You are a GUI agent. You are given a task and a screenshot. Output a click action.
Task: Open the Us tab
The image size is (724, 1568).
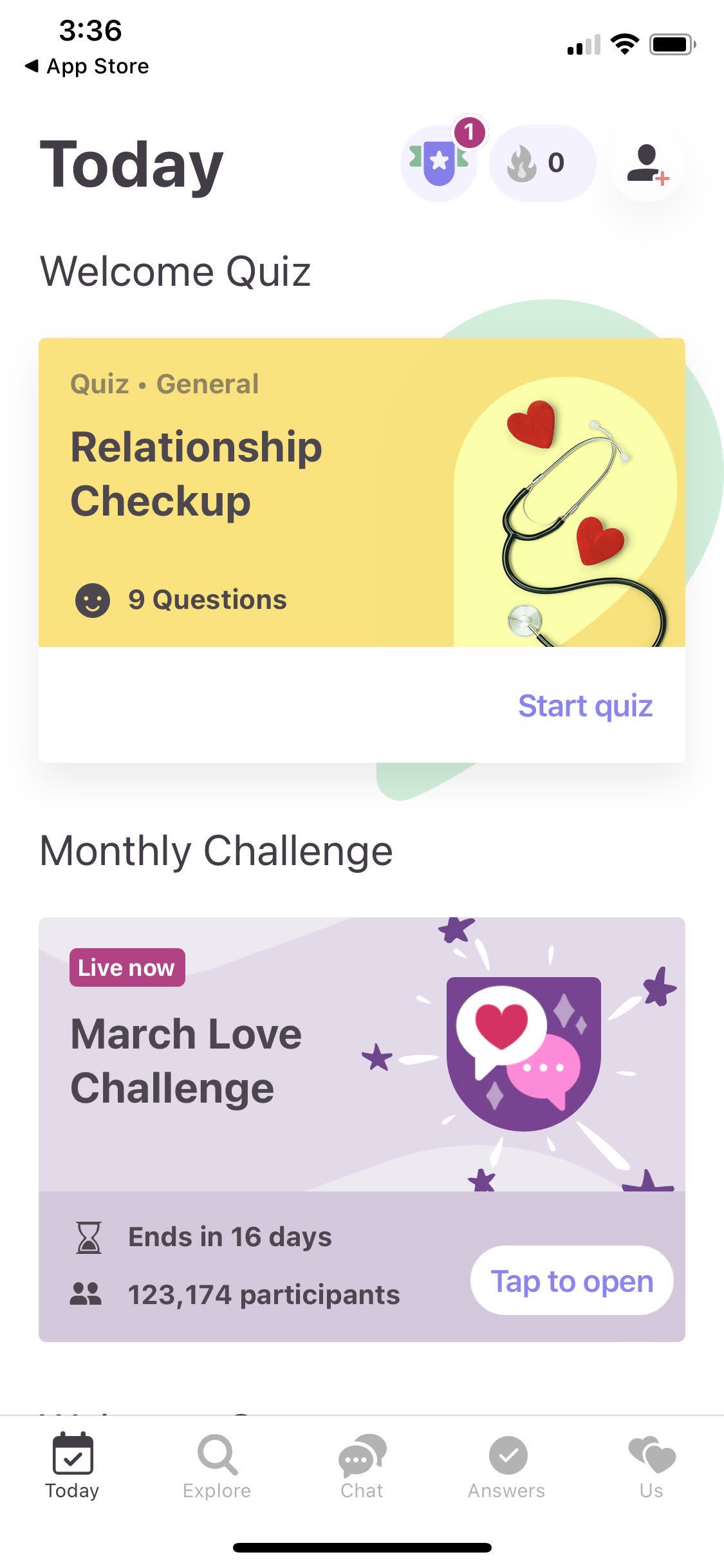tap(651, 1469)
